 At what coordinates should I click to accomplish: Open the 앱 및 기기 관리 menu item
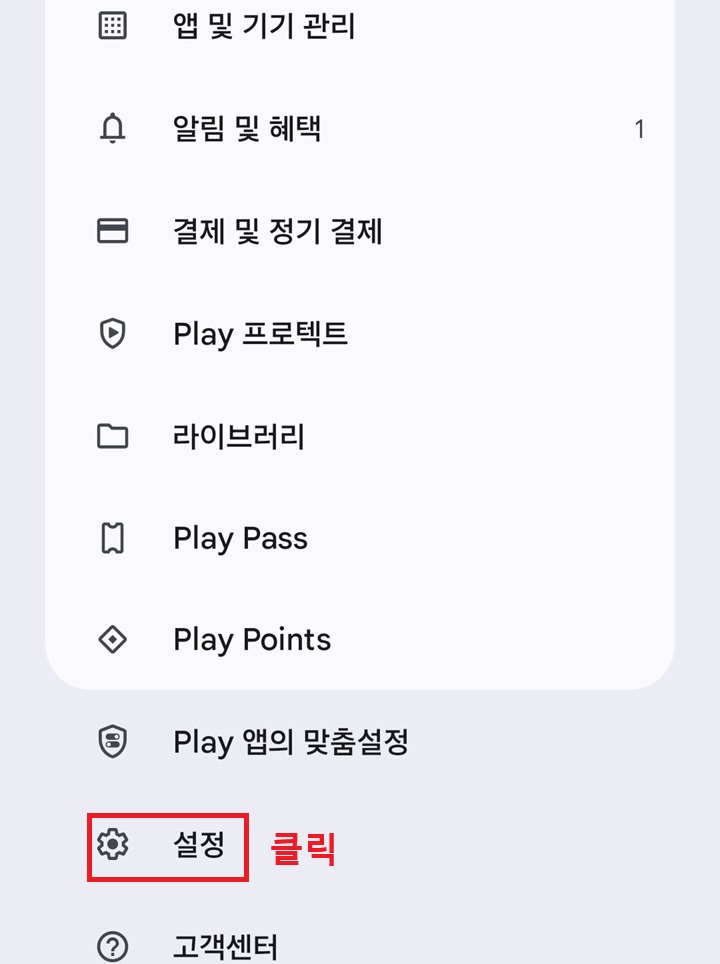point(265,26)
